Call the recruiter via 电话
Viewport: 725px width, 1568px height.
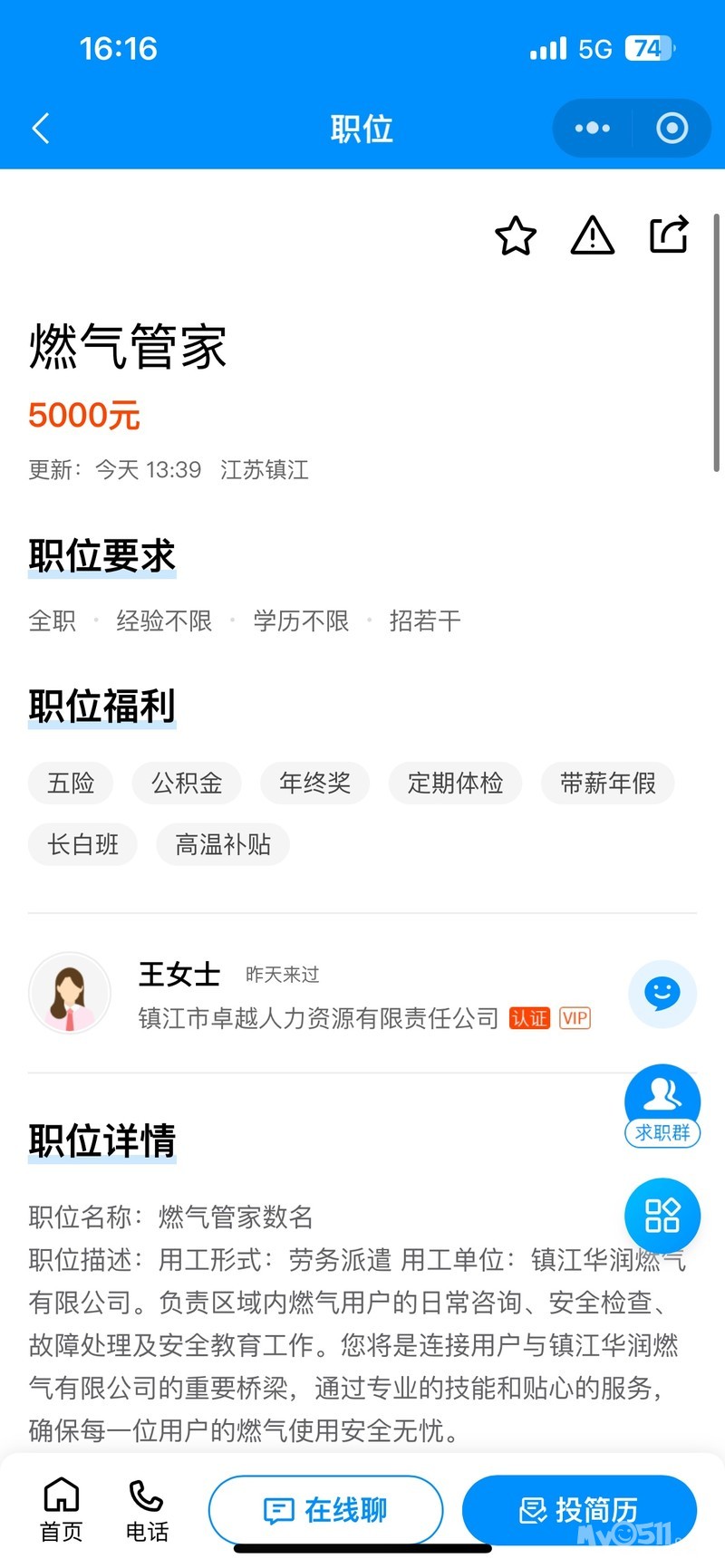[x=147, y=1509]
